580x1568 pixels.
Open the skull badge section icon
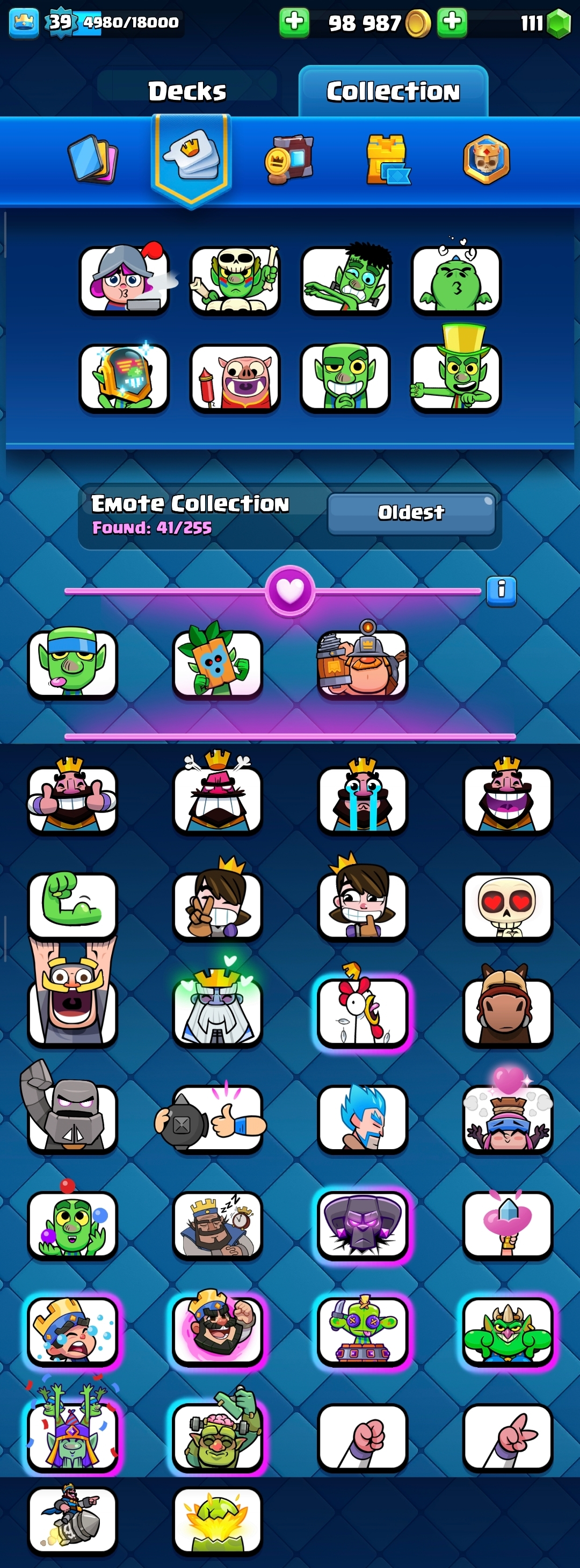click(x=485, y=159)
